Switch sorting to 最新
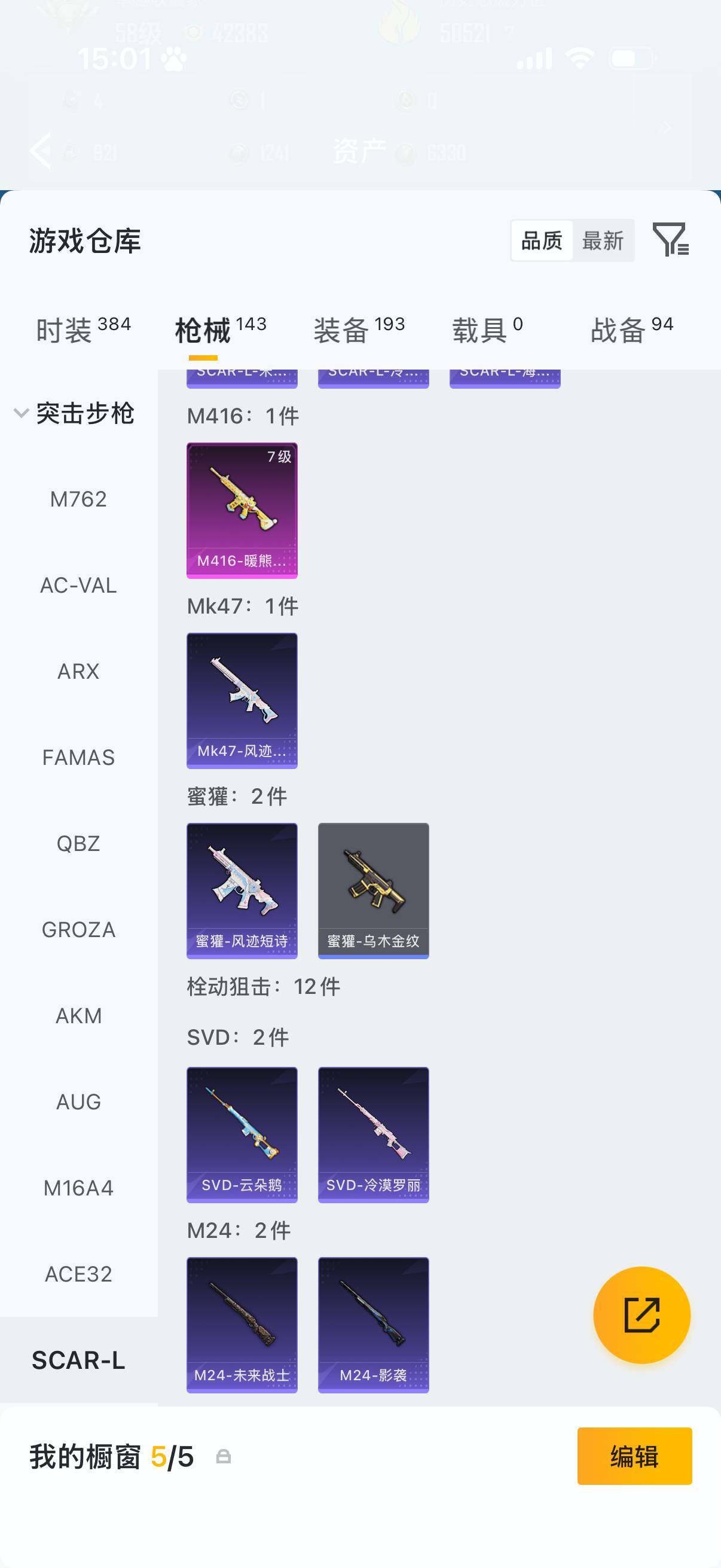This screenshot has height=1568, width=721. pos(603,241)
